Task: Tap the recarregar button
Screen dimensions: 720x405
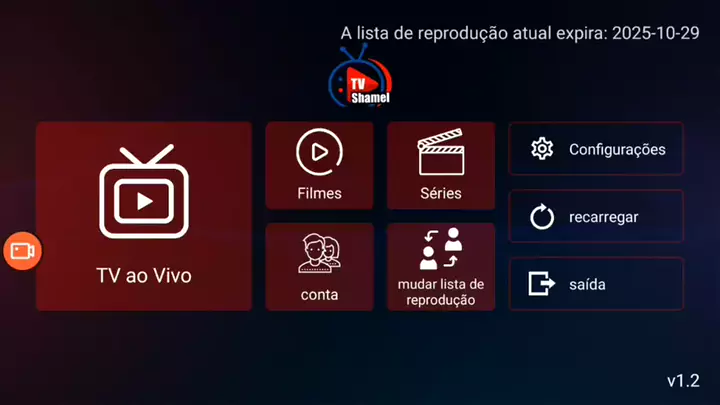Action: 596,216
